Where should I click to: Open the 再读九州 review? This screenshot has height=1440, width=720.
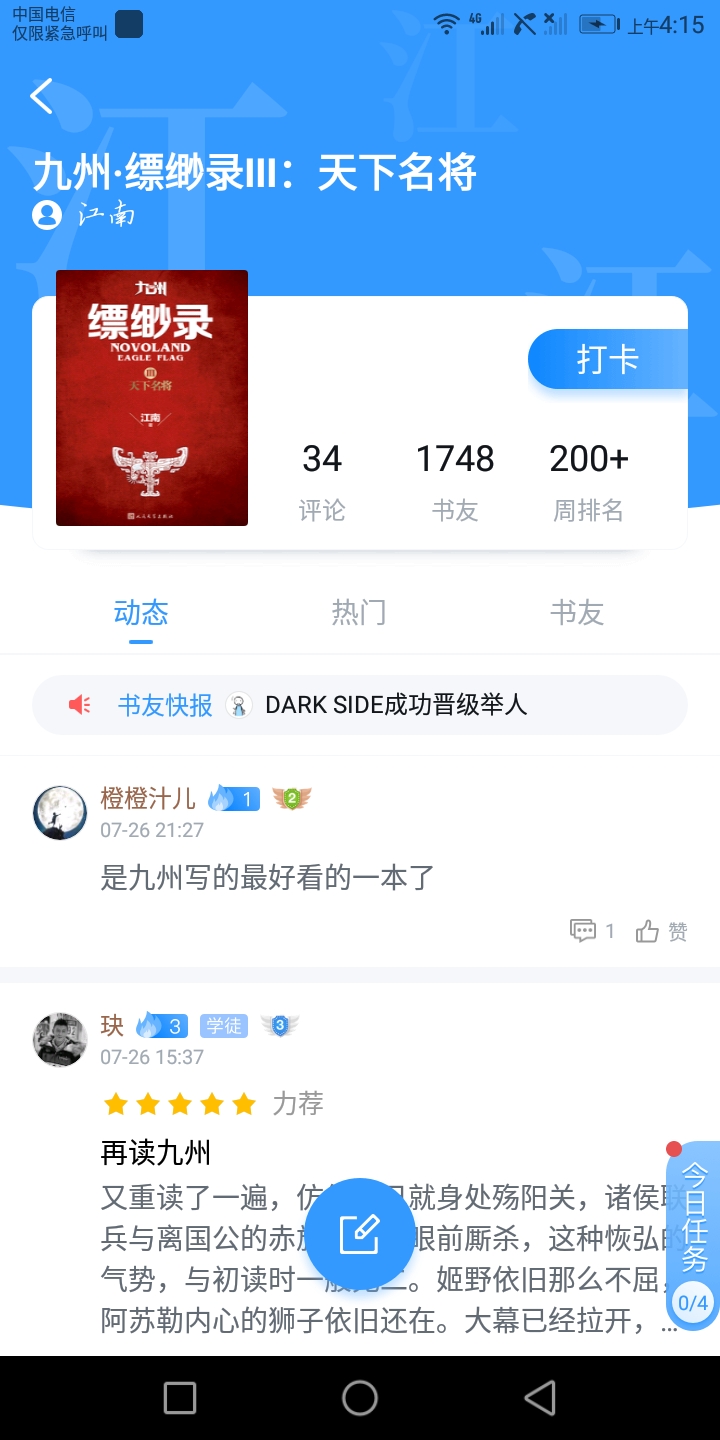(156, 1153)
